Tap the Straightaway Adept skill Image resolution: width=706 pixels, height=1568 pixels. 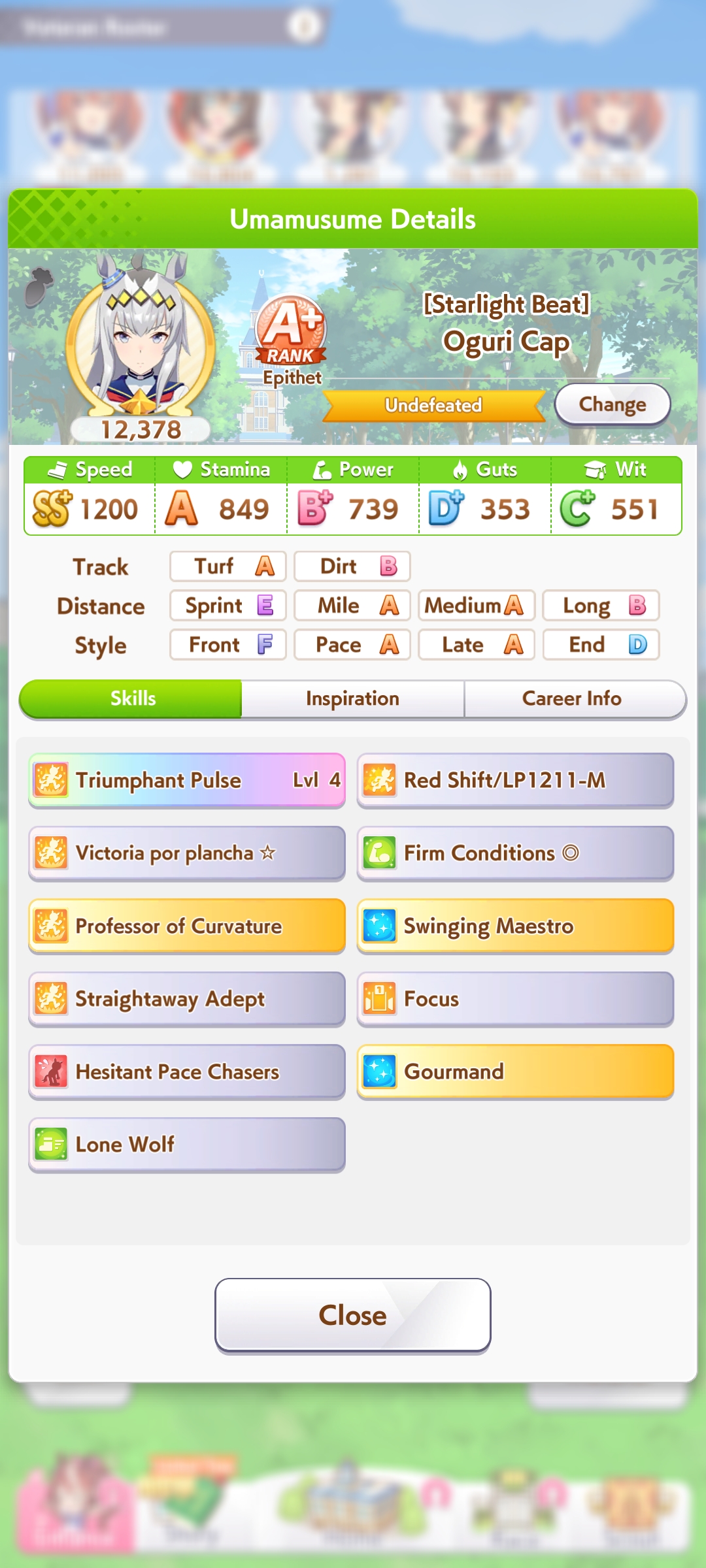(187, 999)
